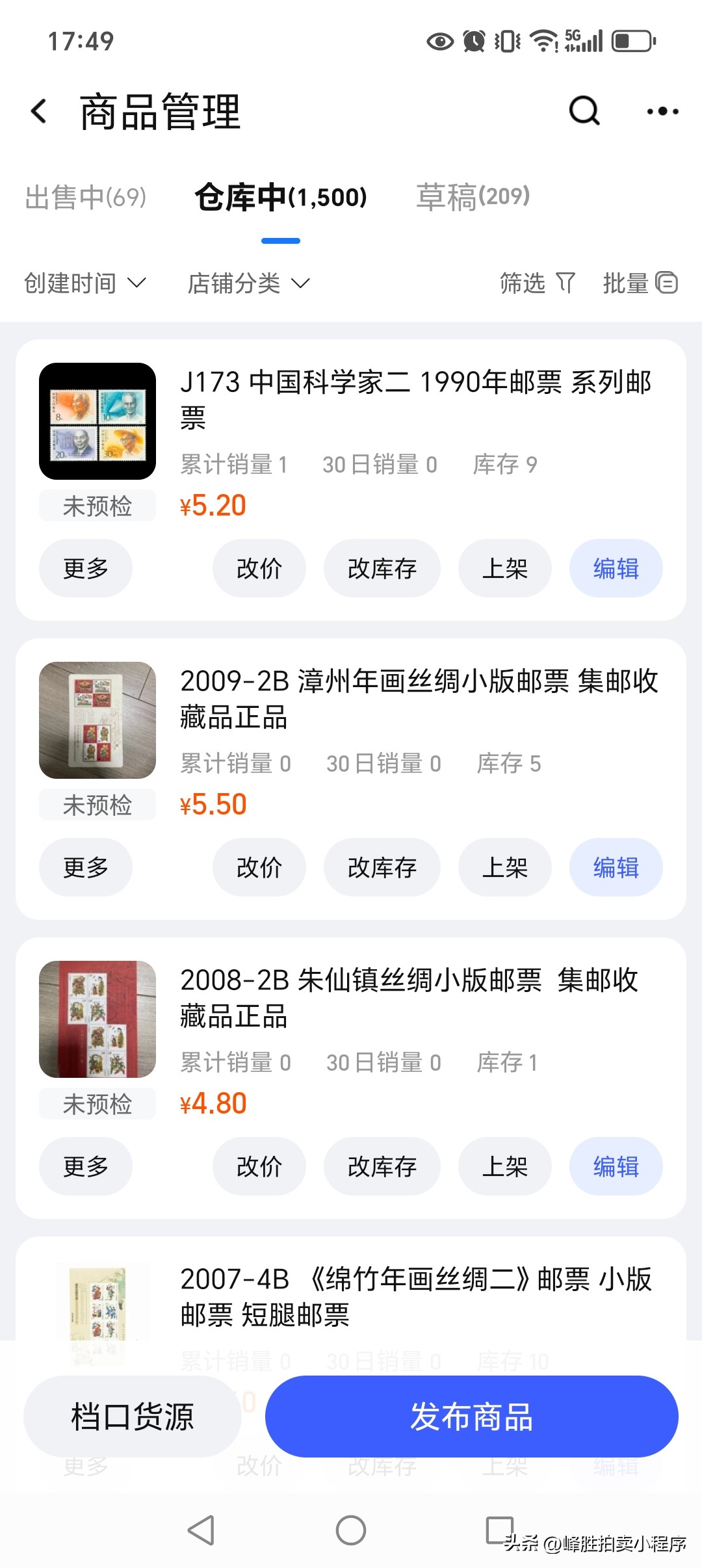This screenshot has height=1568, width=702.
Task: Switch to the 草稿 tab
Action: 473,197
